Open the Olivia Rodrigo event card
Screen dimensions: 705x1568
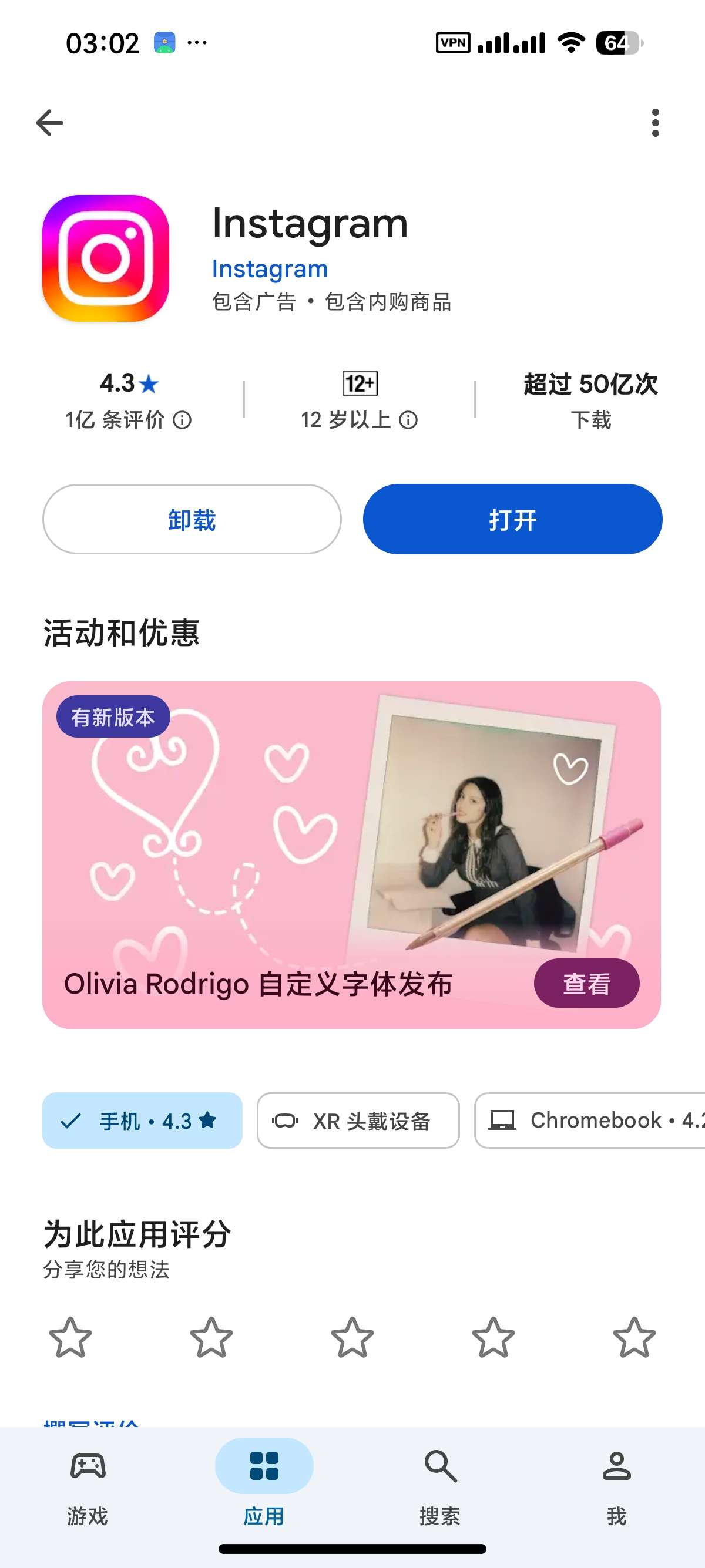(x=351, y=854)
